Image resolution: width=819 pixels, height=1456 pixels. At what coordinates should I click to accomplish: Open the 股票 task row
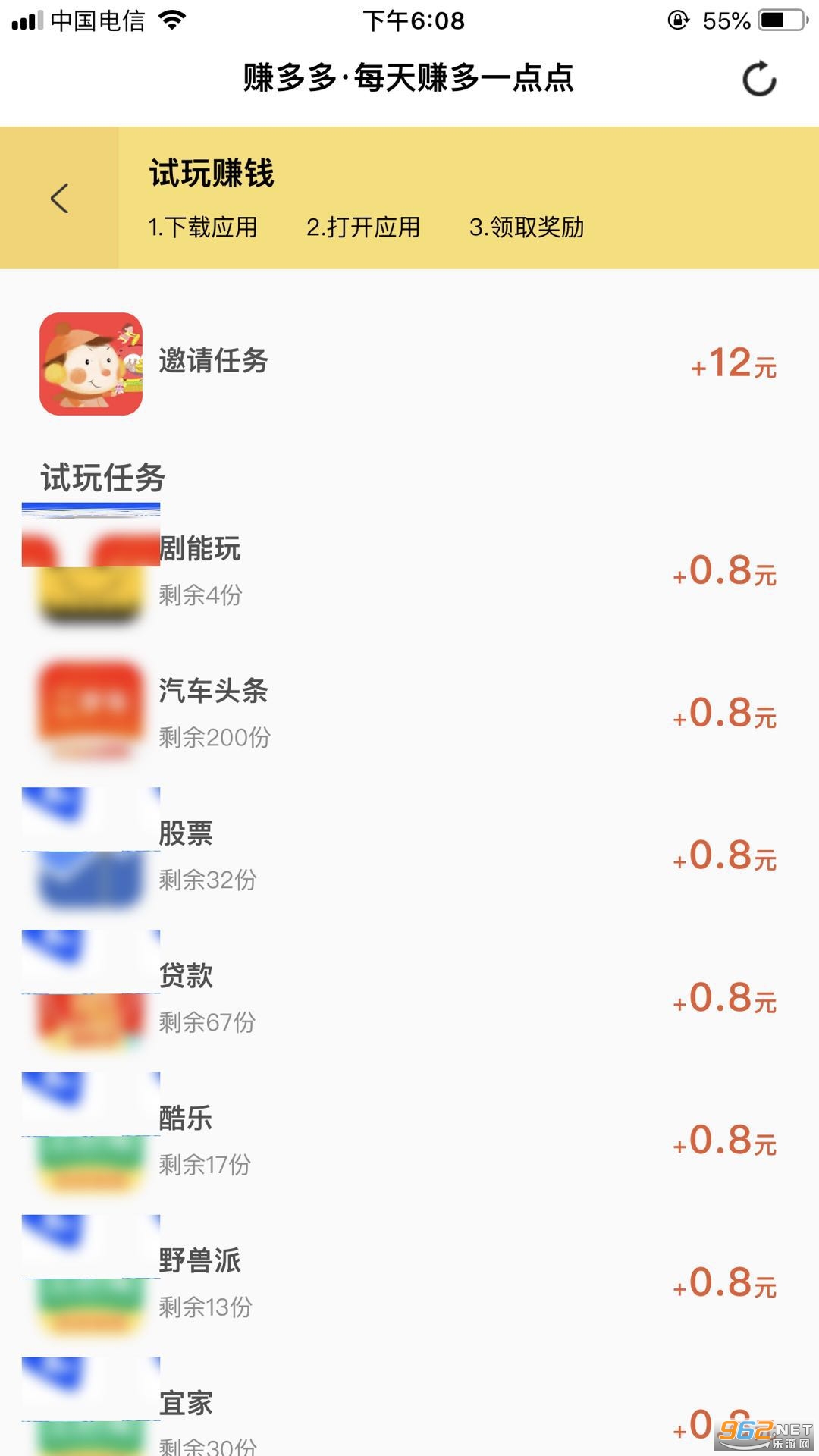409,855
